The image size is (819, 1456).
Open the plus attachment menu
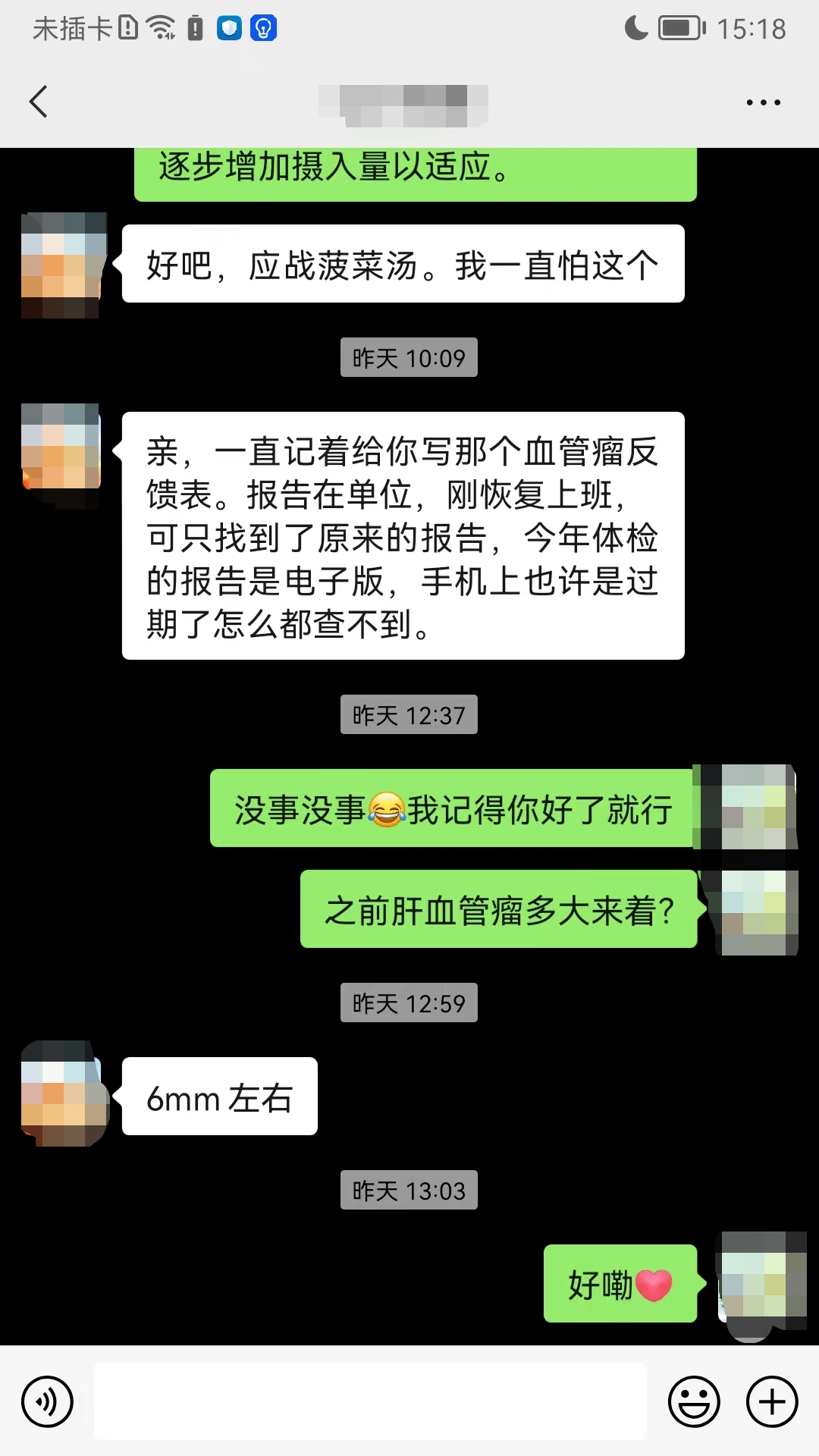point(772,1401)
